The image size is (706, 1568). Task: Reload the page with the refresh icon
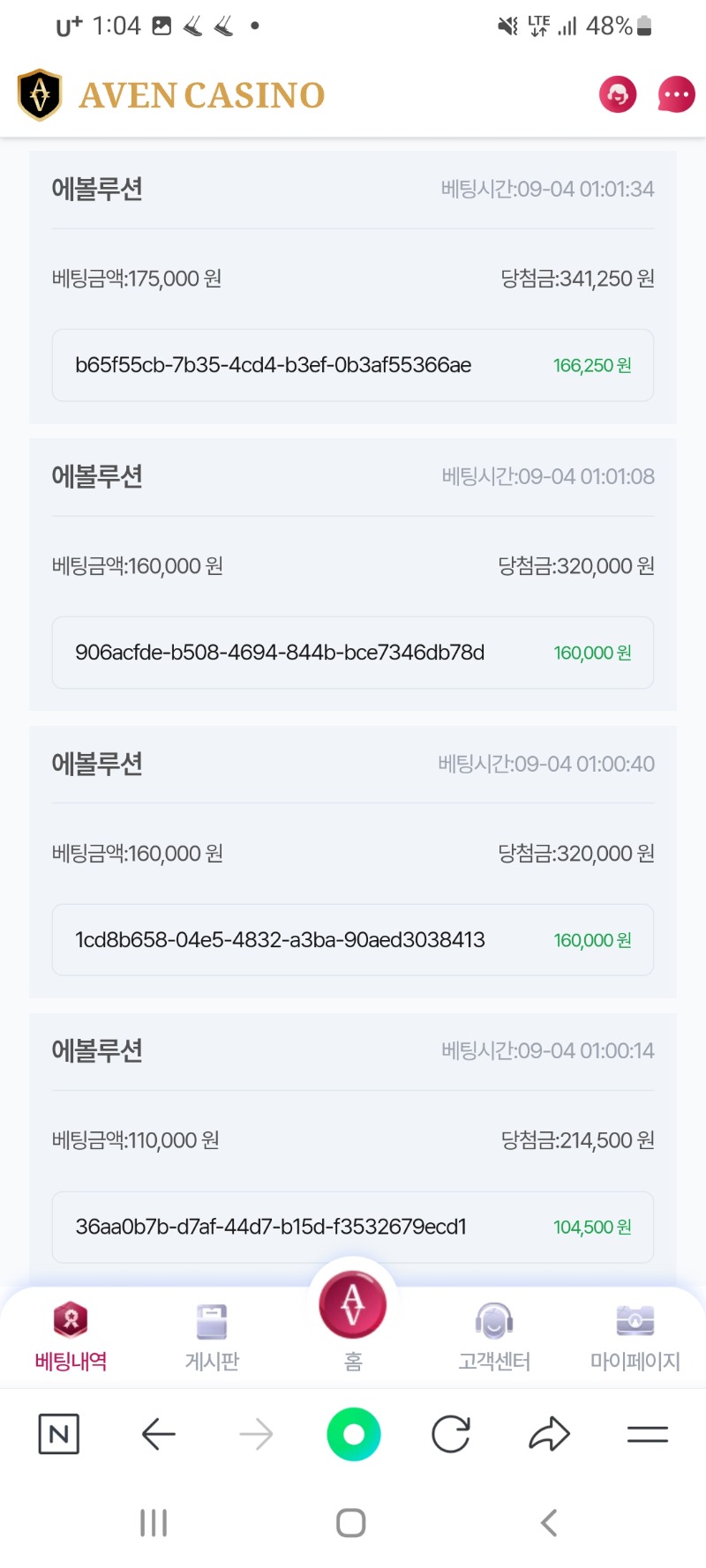coord(451,1434)
